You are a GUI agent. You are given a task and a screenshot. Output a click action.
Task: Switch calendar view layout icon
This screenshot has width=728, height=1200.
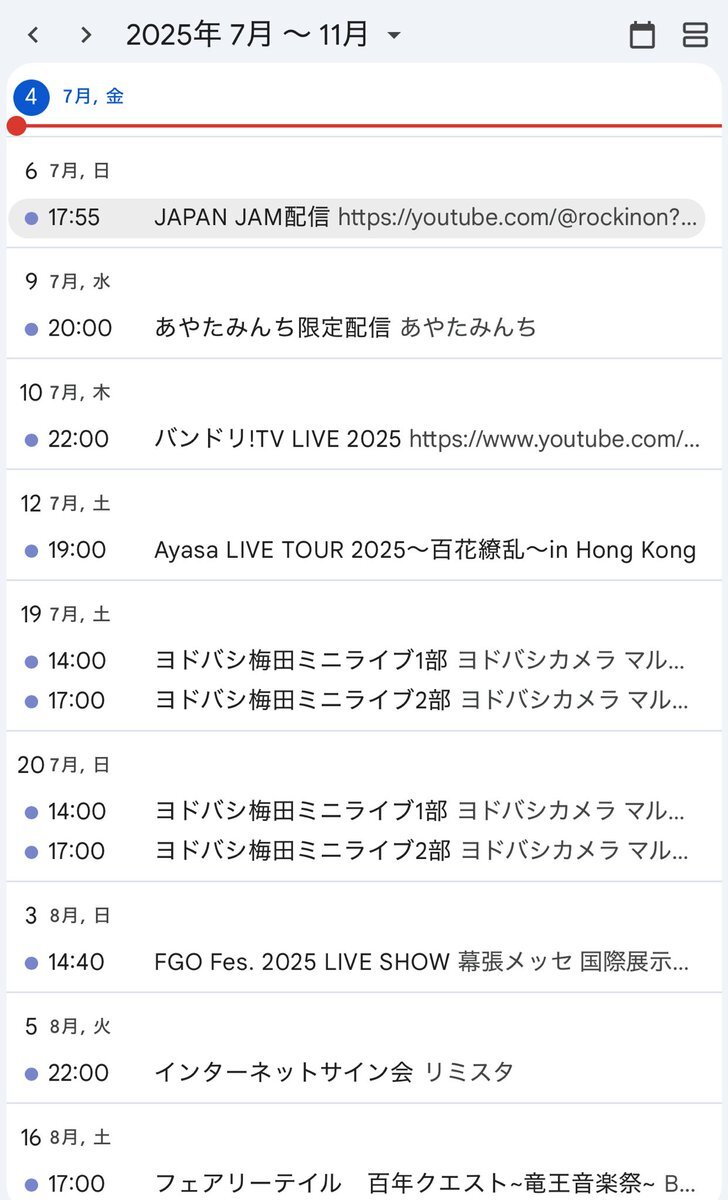(x=695, y=35)
